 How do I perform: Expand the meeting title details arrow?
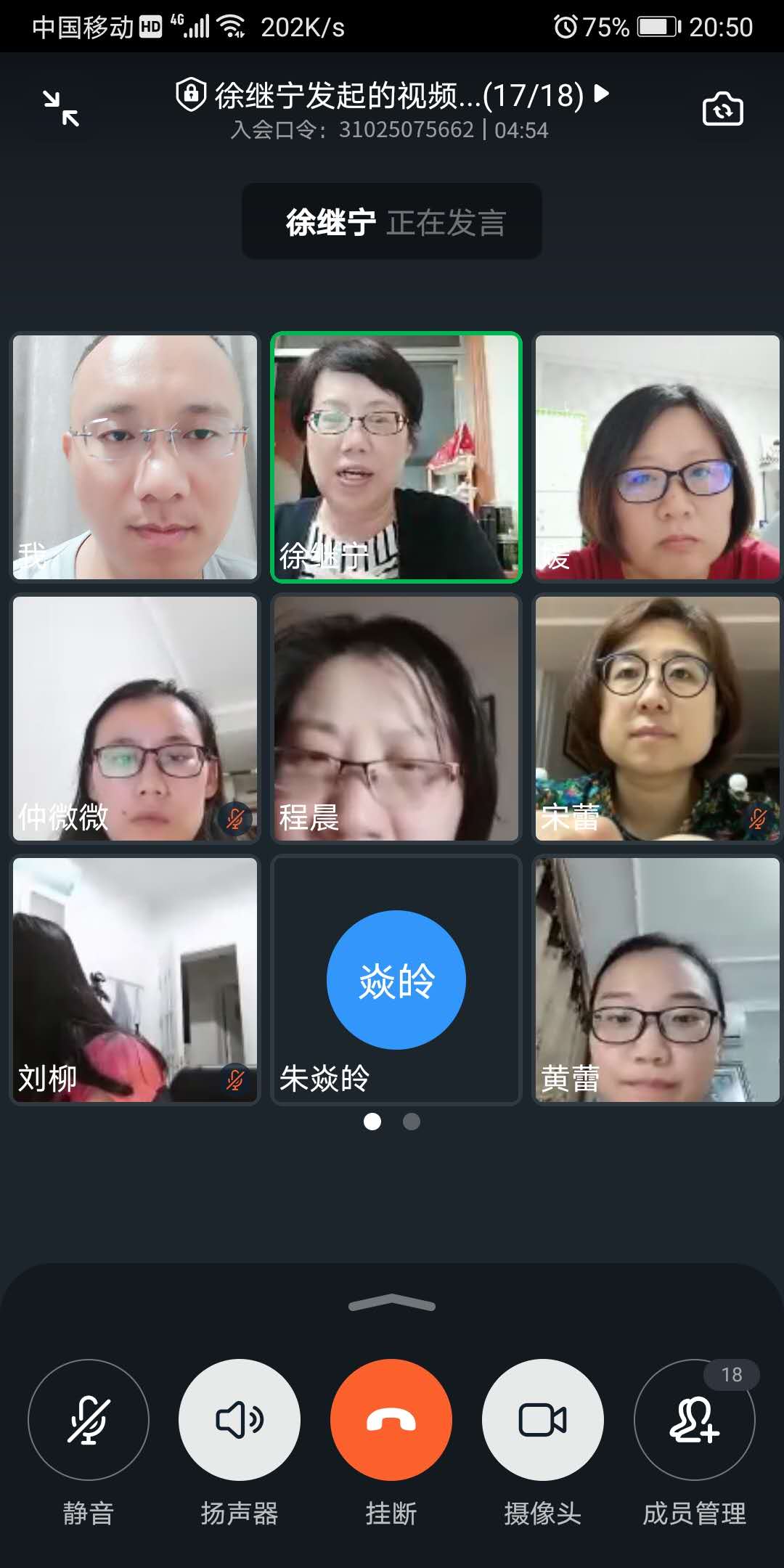601,94
